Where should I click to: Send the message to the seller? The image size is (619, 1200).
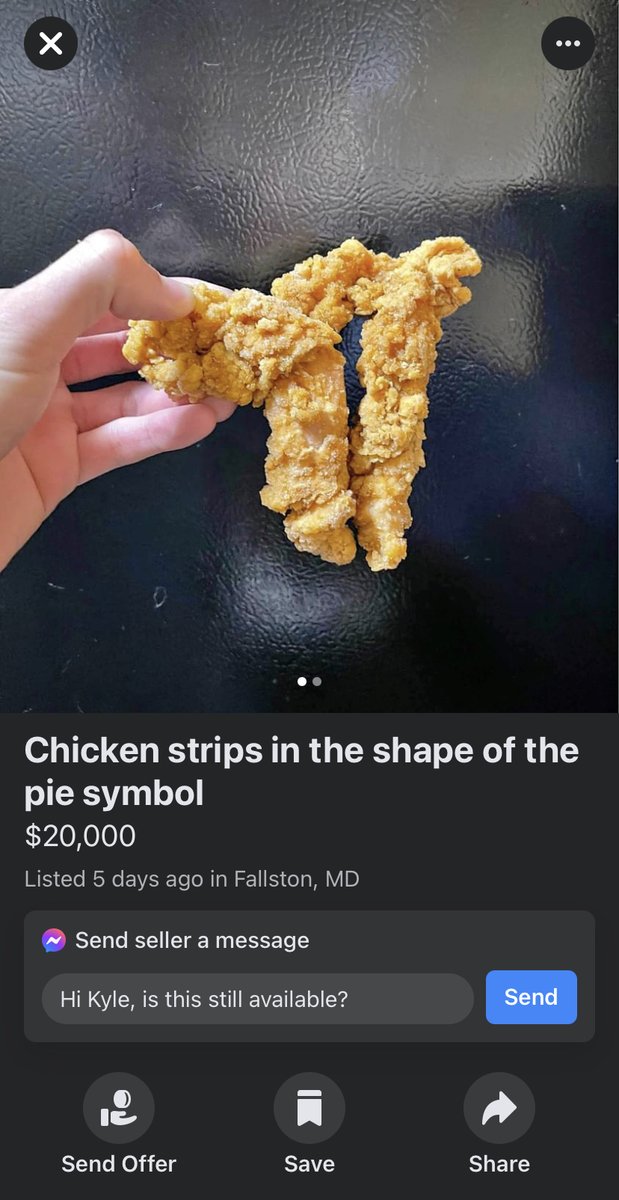[531, 997]
